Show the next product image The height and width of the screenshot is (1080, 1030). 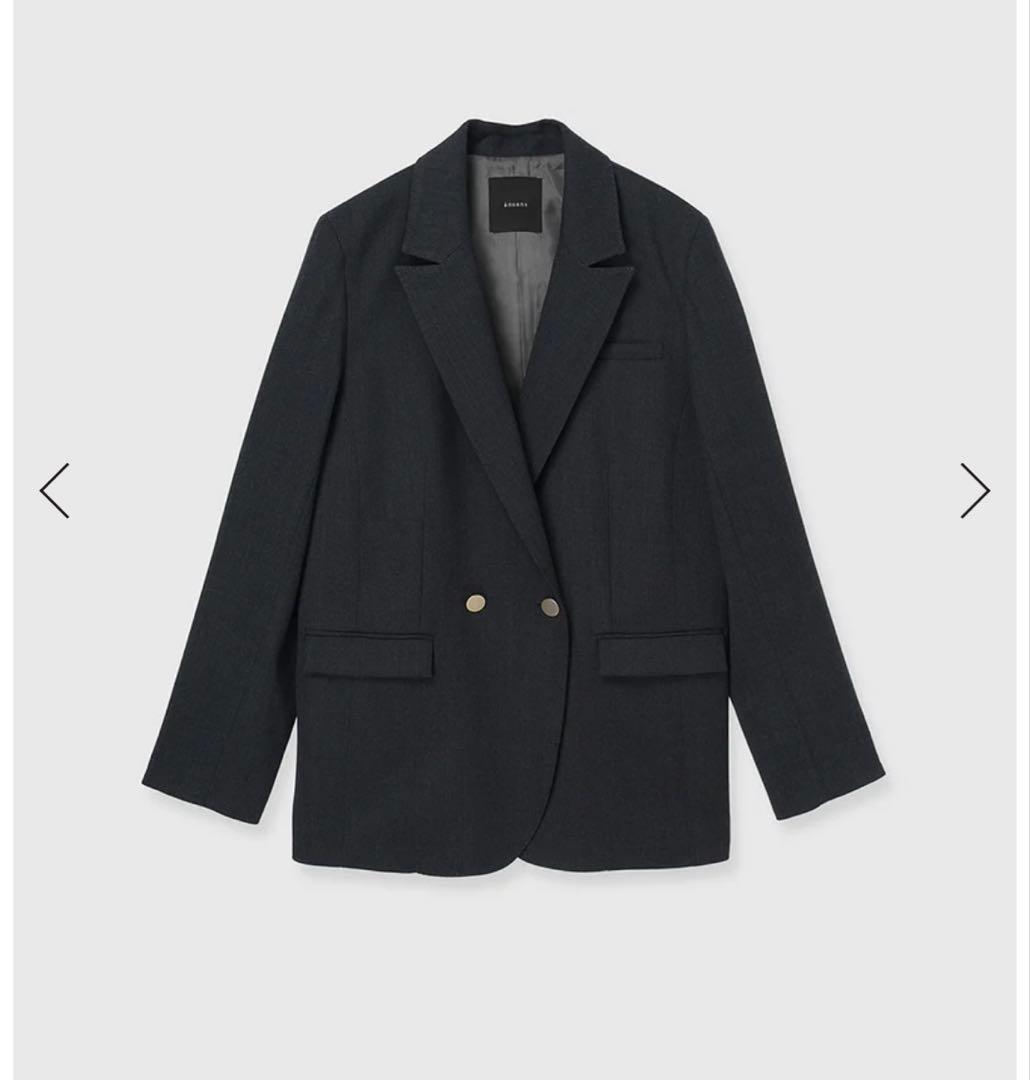pos(974,490)
